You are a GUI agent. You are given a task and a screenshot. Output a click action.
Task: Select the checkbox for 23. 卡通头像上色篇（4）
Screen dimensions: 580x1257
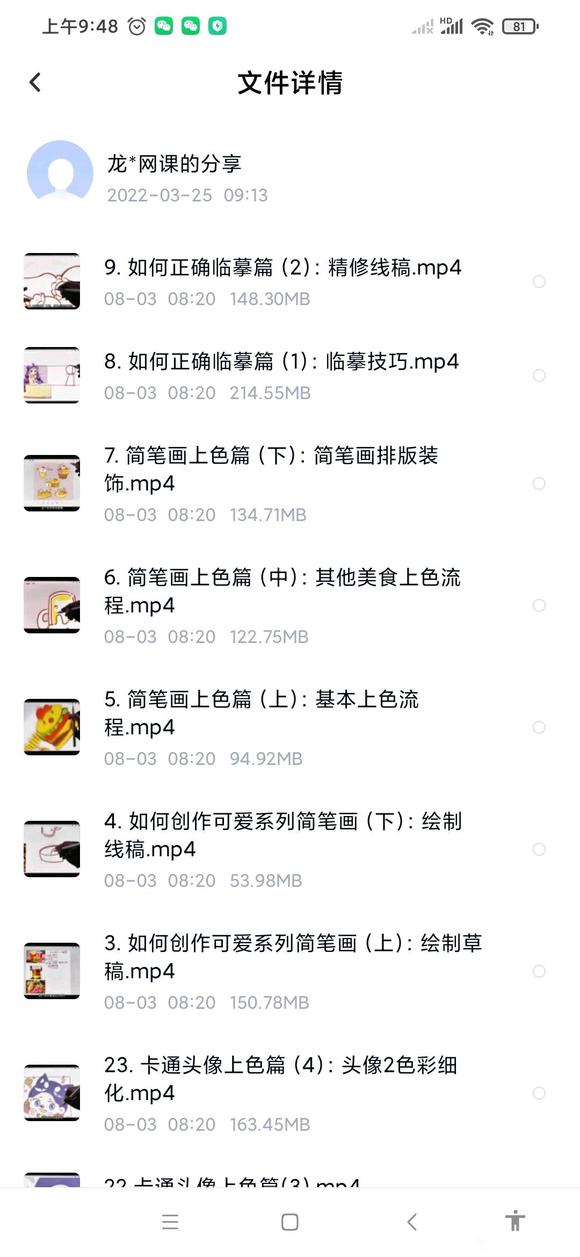pos(539,1094)
